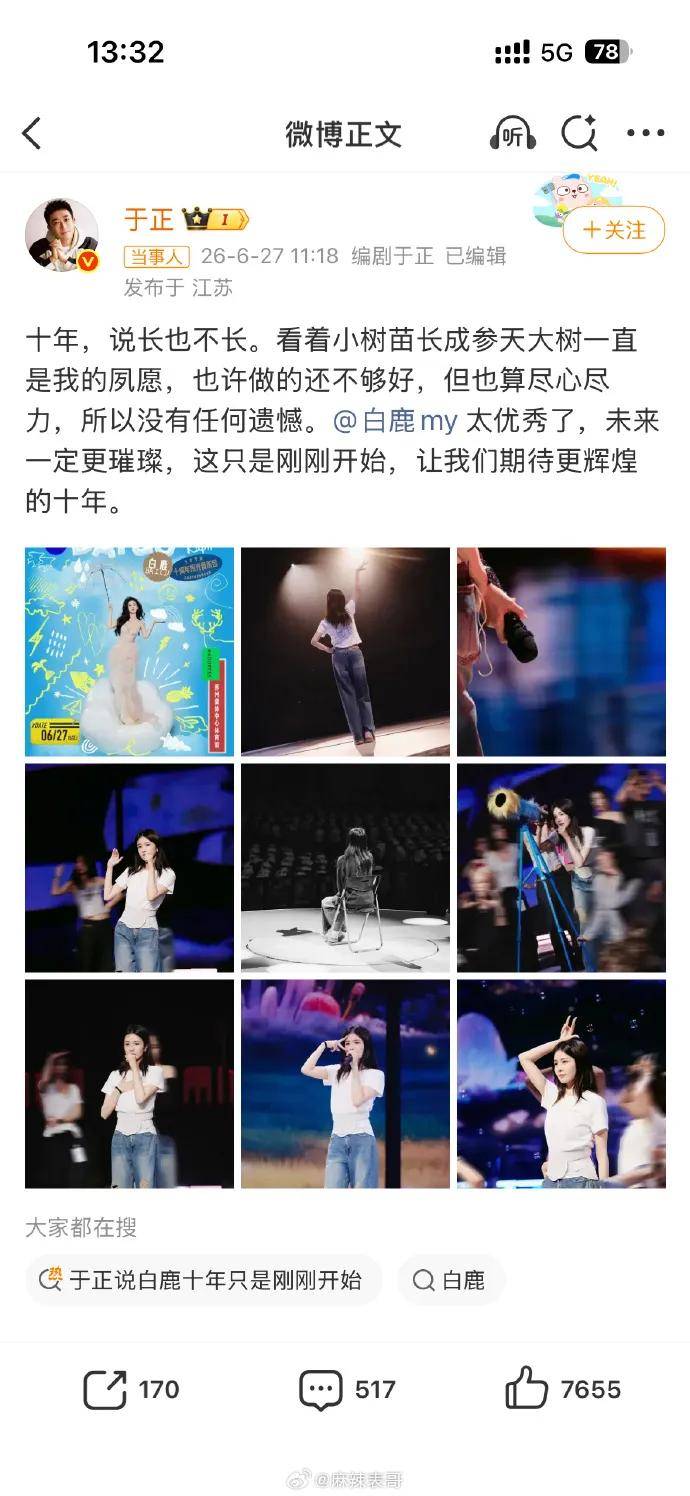Screen dimensions: 690x1496
Task: Tap the listen (听) headphone icon
Action: click(x=512, y=133)
